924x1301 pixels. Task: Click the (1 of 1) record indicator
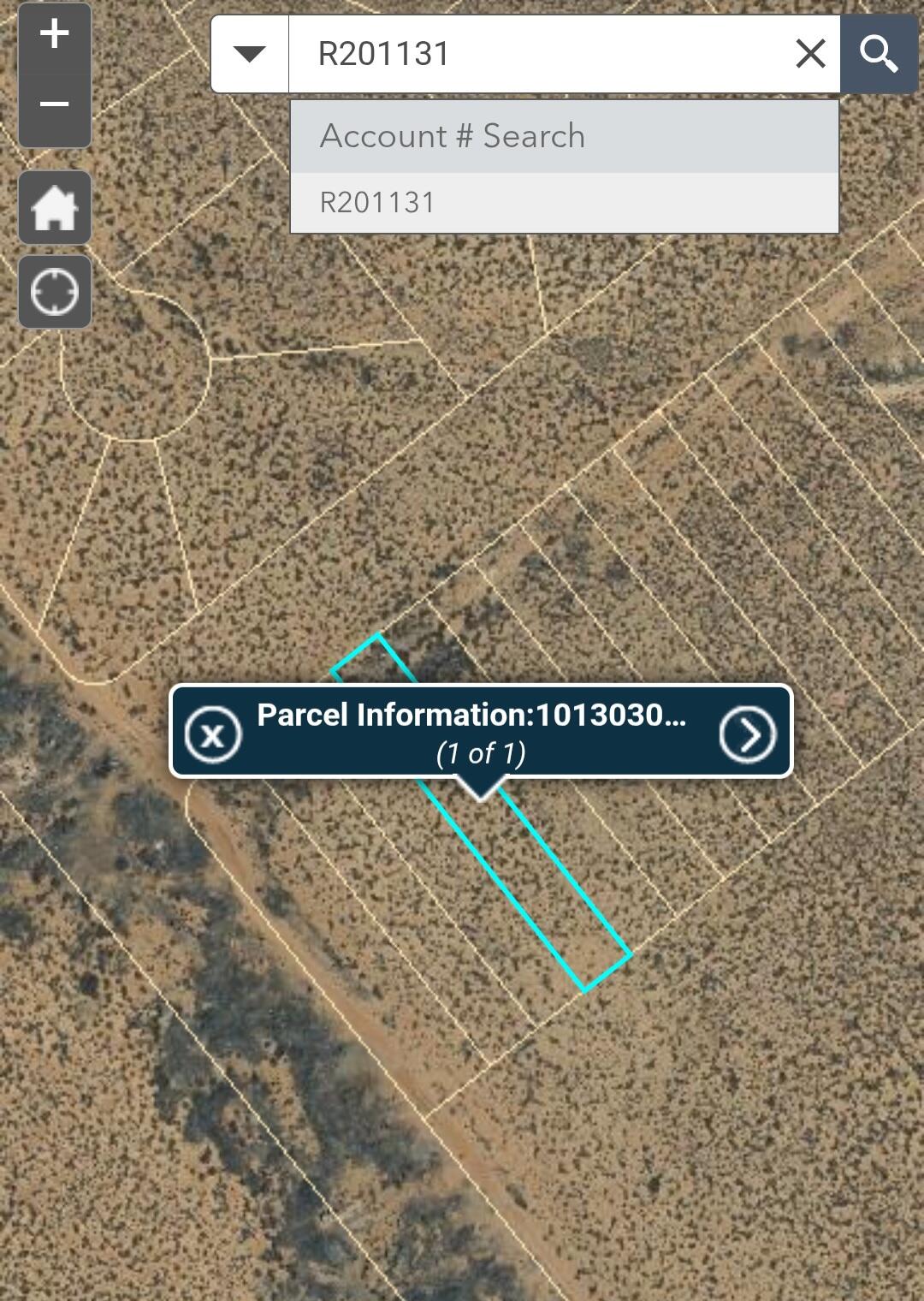pos(481,753)
